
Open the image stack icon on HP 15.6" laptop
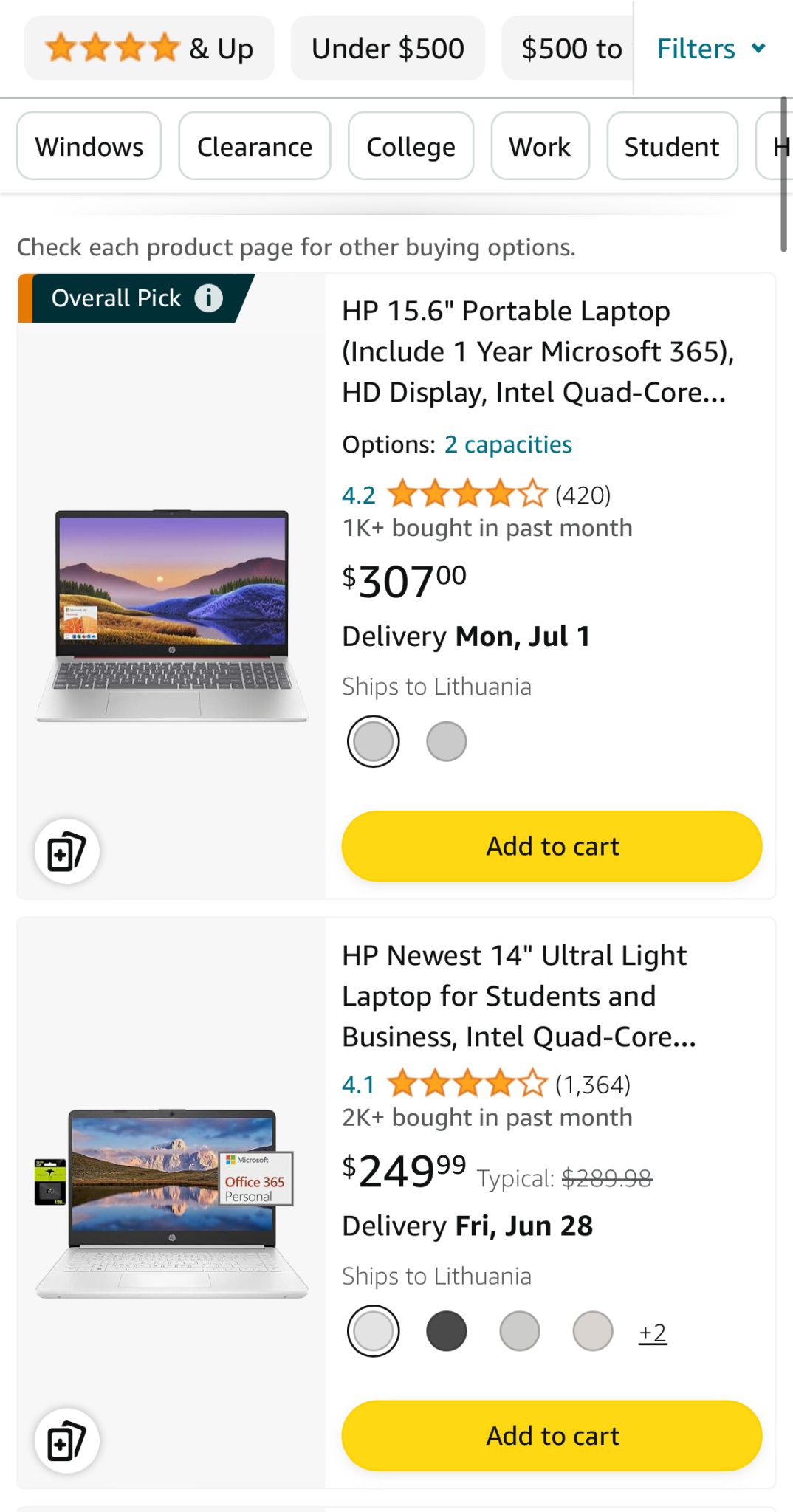(67, 850)
